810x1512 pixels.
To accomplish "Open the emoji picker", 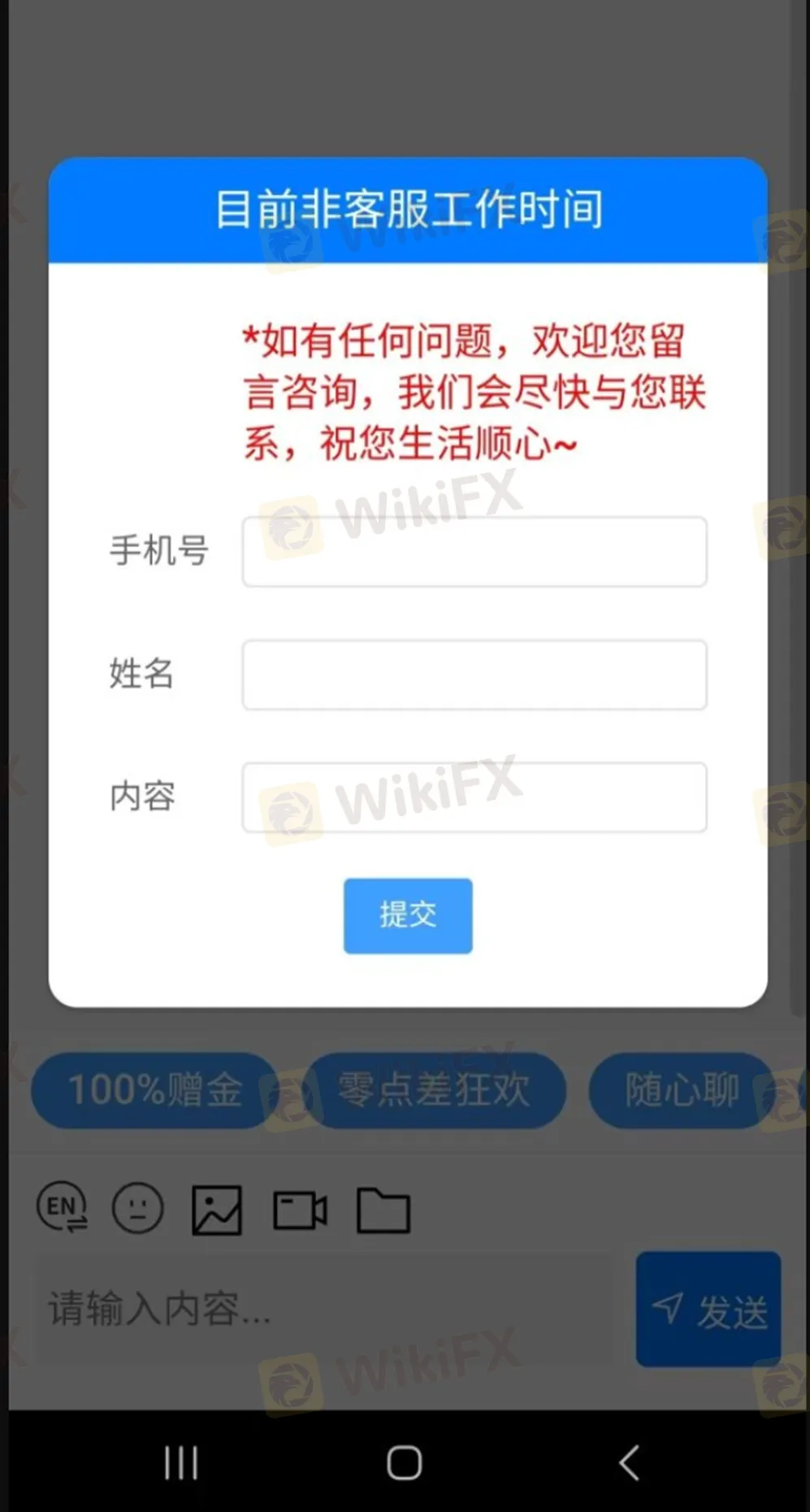I will [137, 1208].
